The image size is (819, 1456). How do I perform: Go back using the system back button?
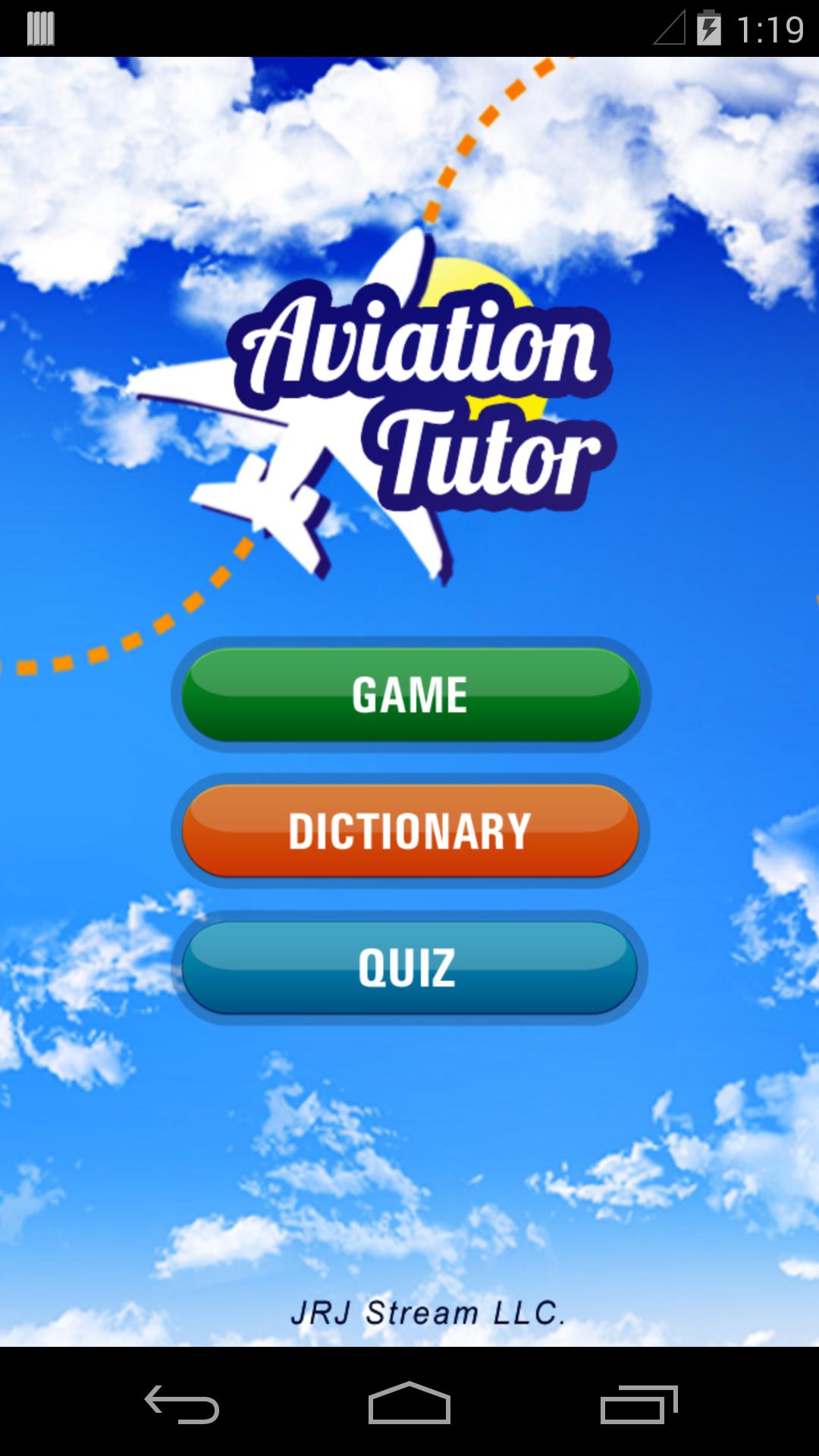coord(182,1404)
